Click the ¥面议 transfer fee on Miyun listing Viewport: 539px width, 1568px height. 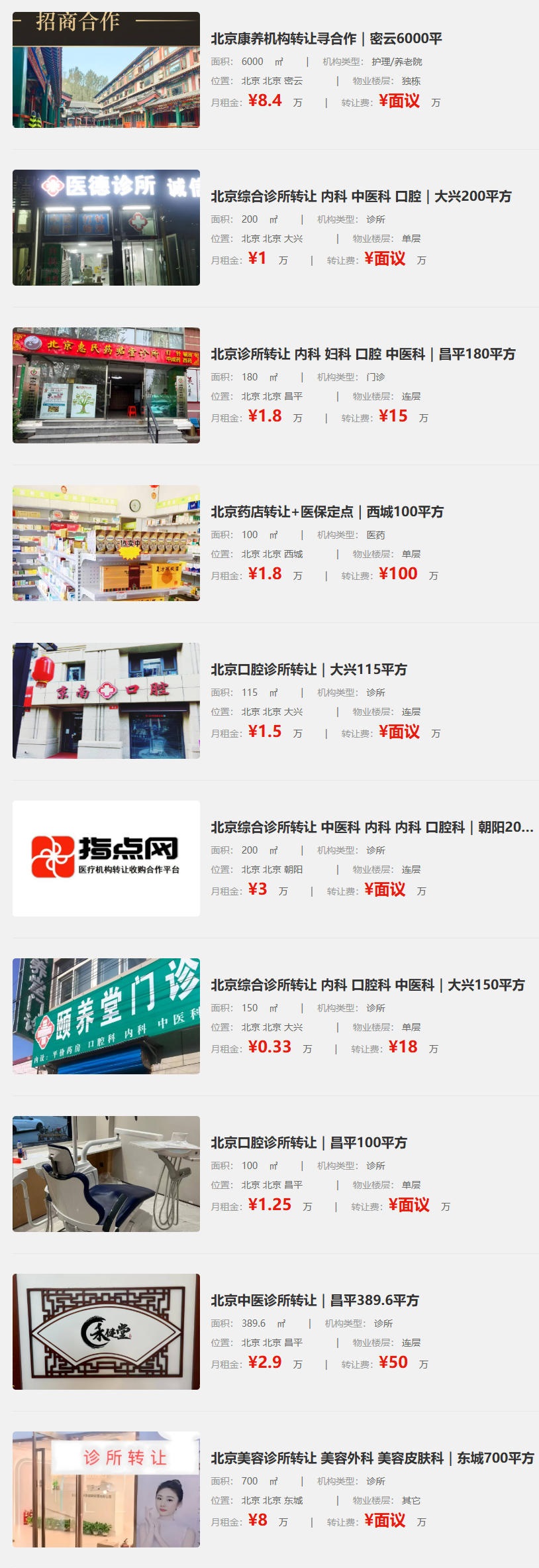coord(398,103)
